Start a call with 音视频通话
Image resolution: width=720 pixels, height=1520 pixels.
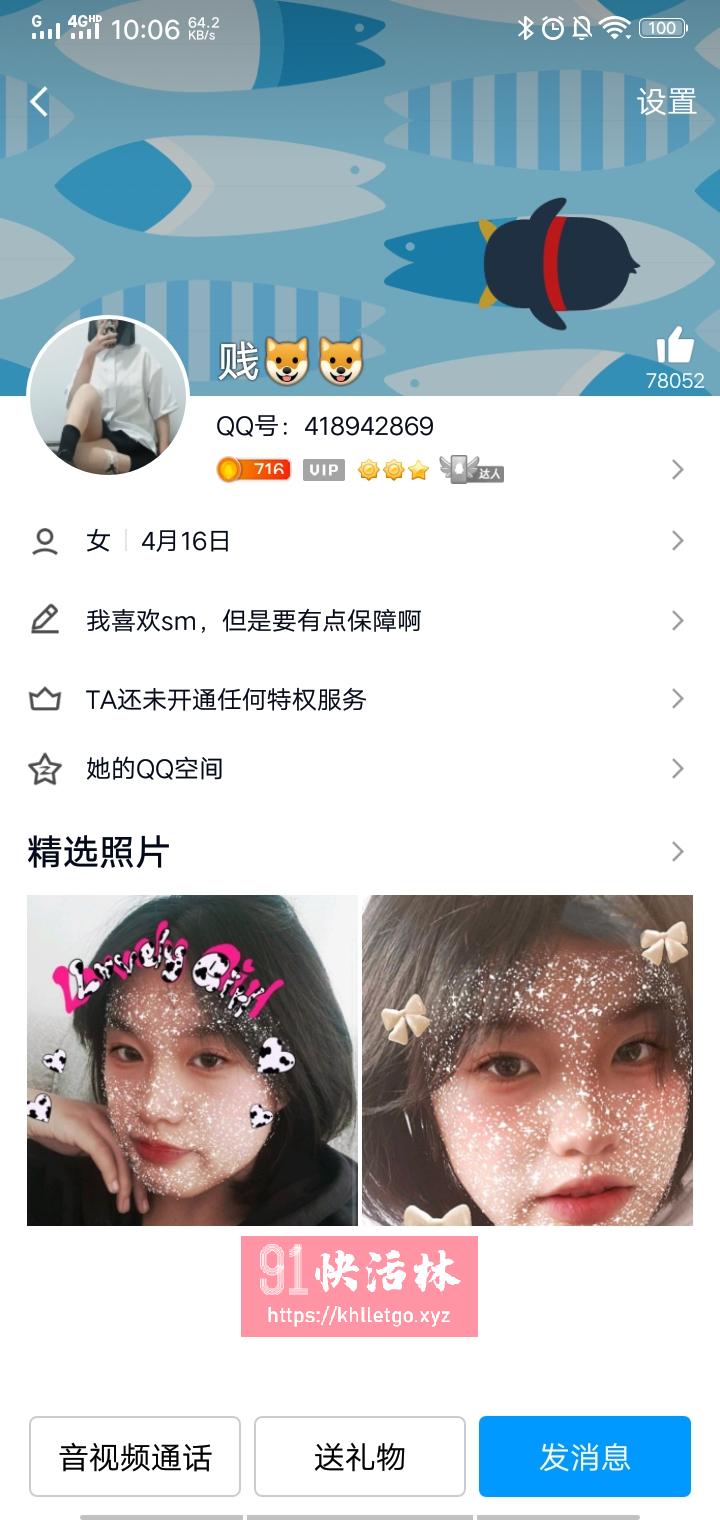(135, 1456)
